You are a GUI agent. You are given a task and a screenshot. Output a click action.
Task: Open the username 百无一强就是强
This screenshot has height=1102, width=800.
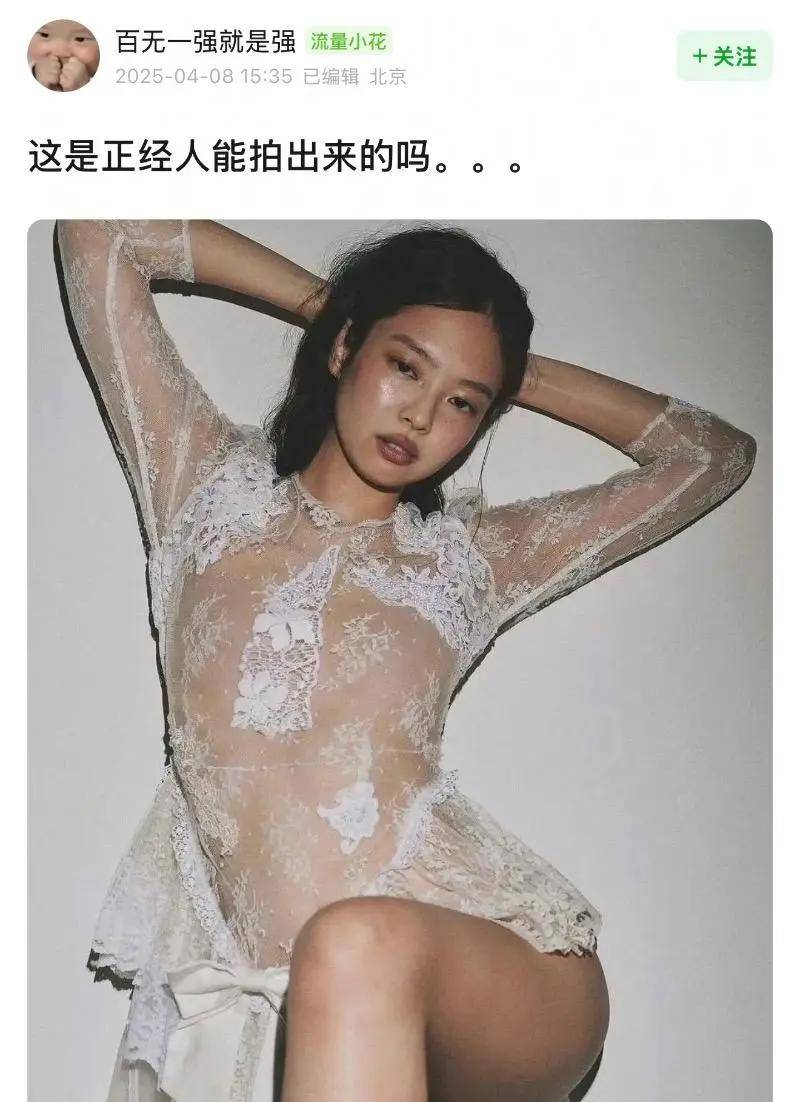click(205, 41)
